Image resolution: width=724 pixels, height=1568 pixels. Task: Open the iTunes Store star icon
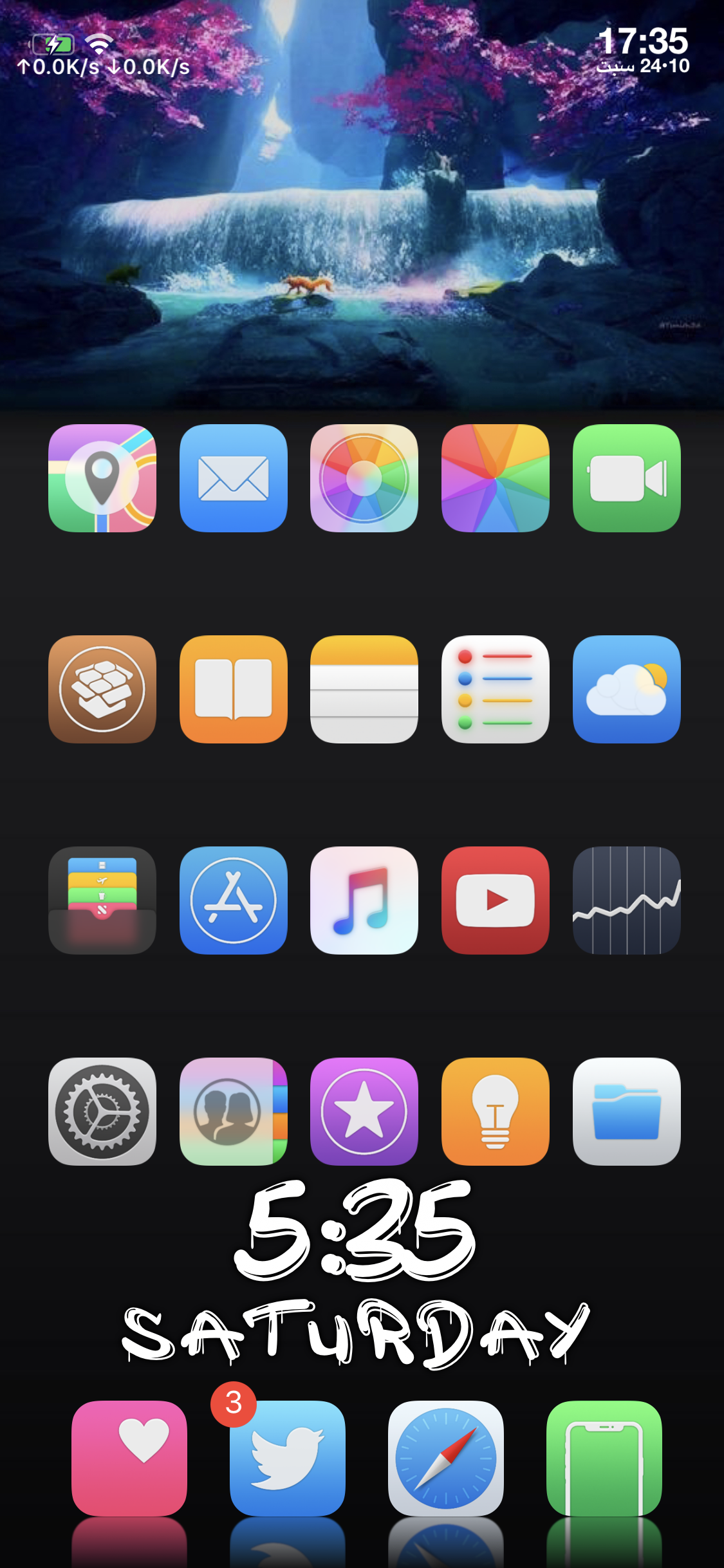[364, 1112]
